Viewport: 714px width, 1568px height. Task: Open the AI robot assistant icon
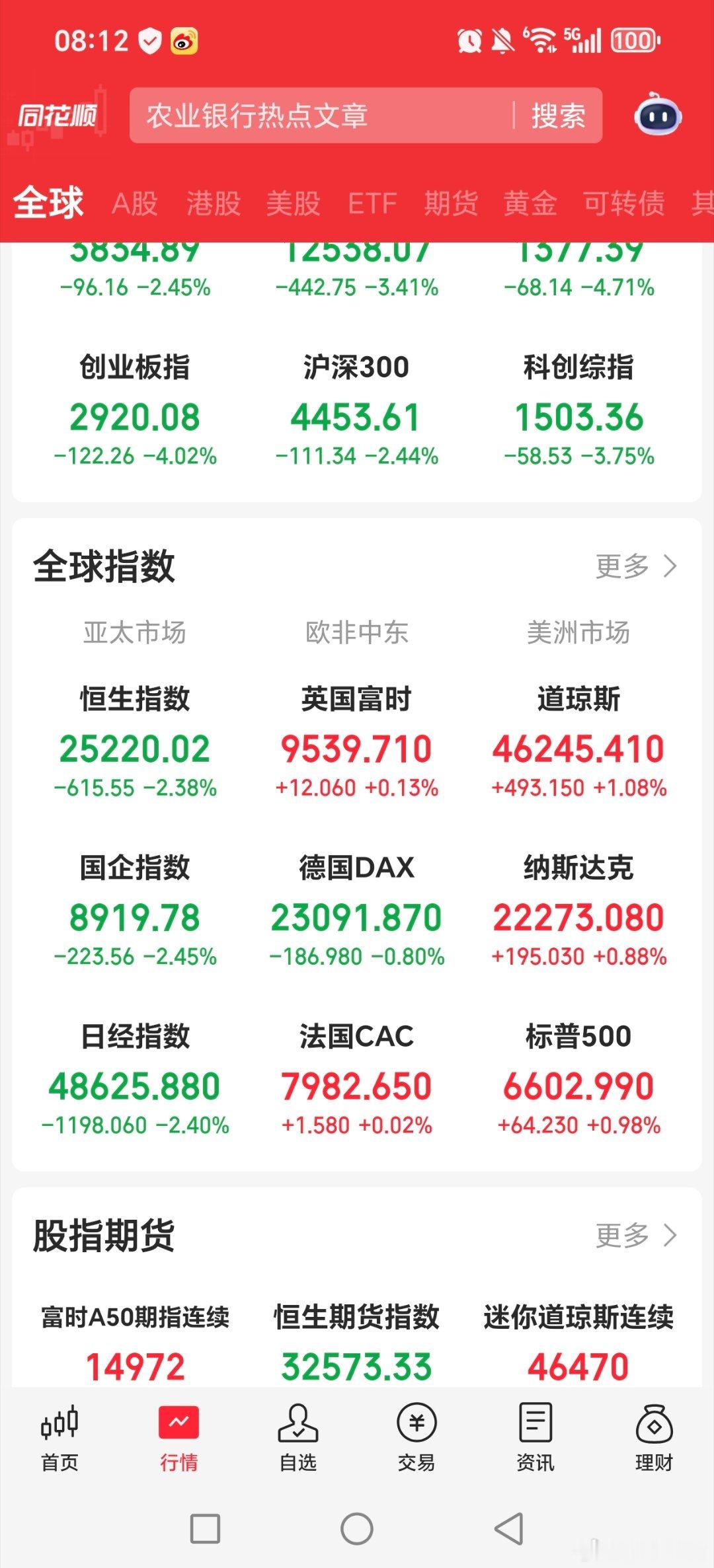pos(656,116)
